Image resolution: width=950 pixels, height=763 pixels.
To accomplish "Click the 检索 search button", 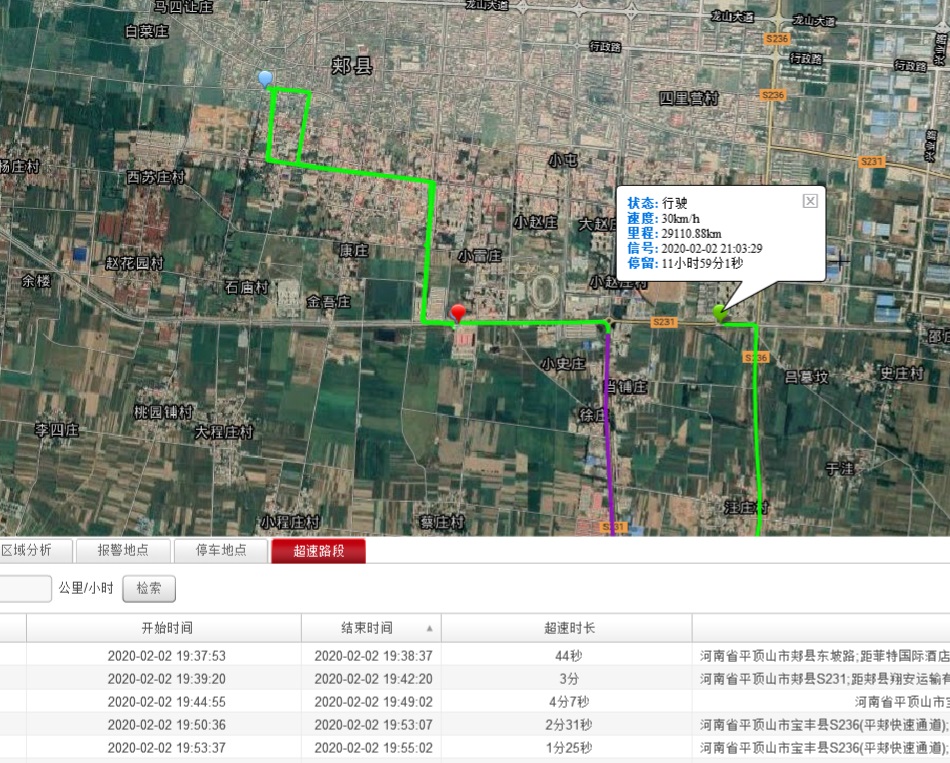I will [x=149, y=588].
